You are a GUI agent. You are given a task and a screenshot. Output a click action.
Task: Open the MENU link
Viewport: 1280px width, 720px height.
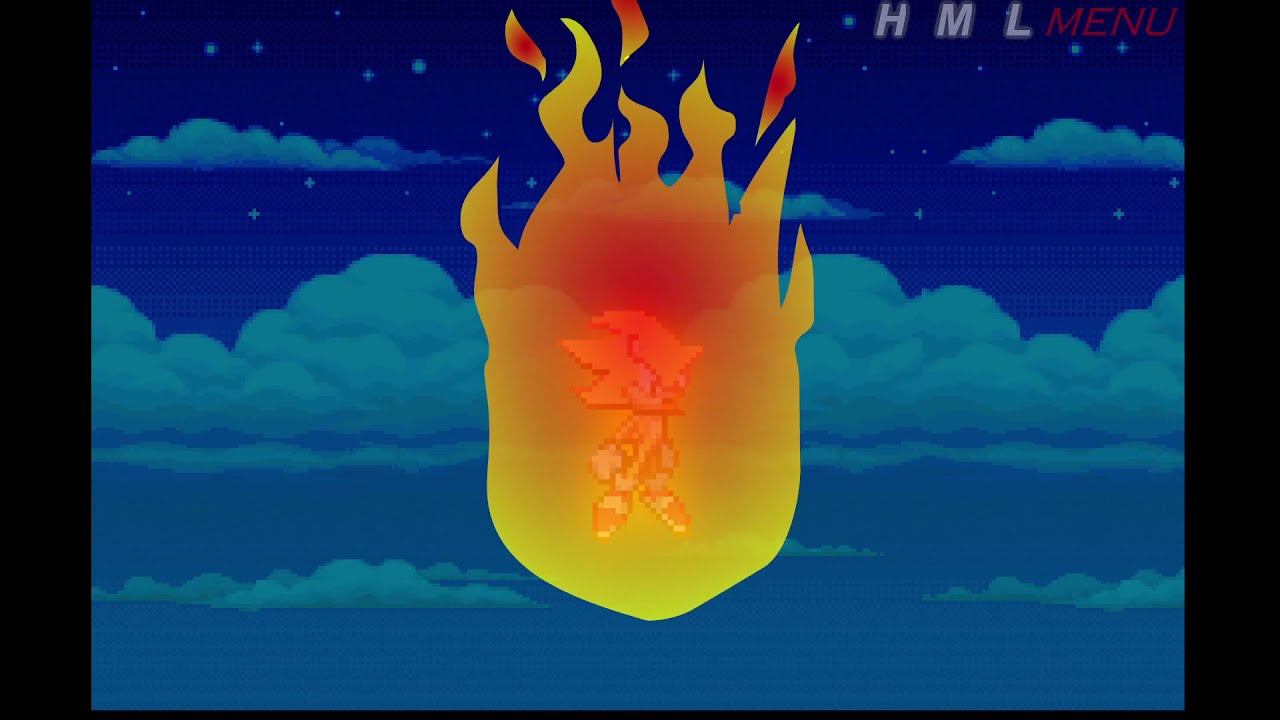1110,22
